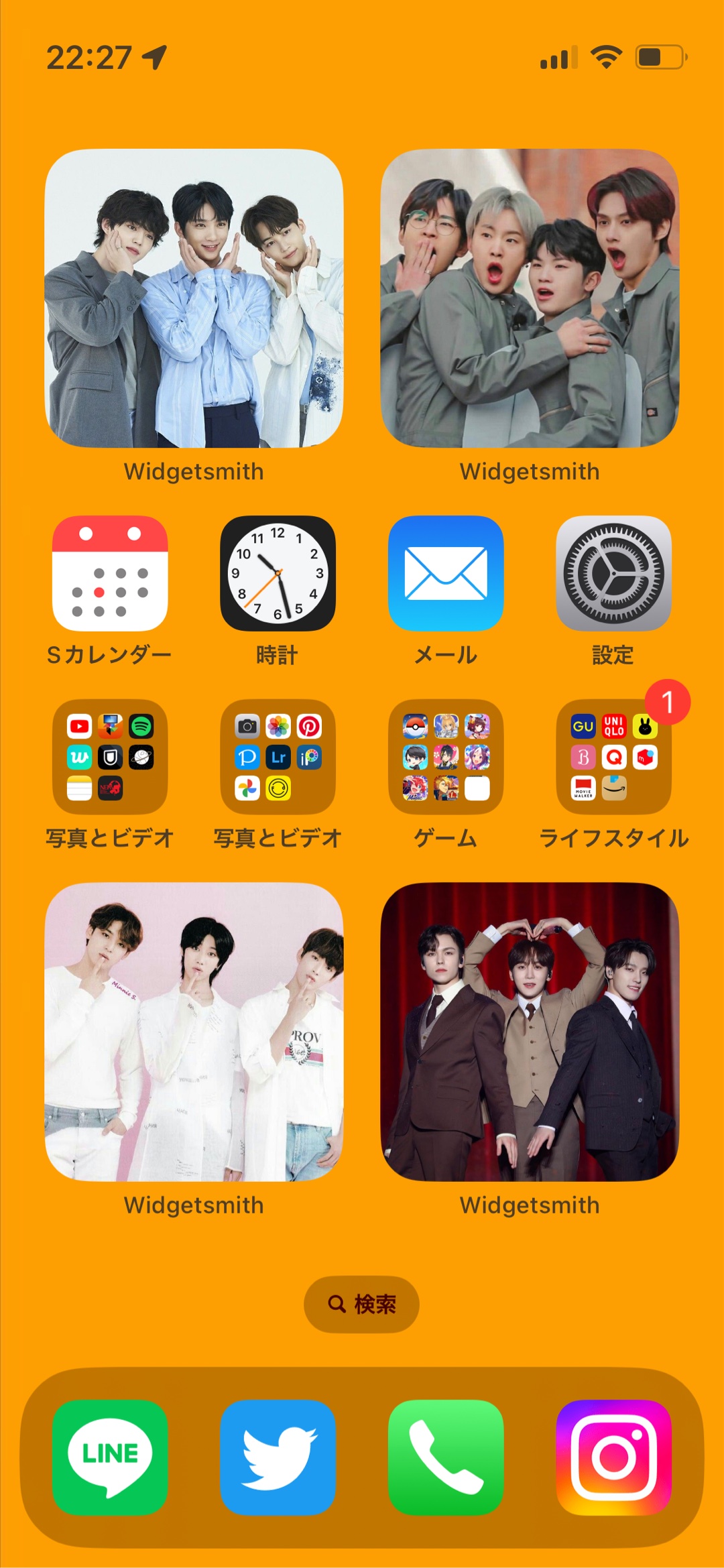
Task: Open the Phone app
Action: [x=446, y=1457]
